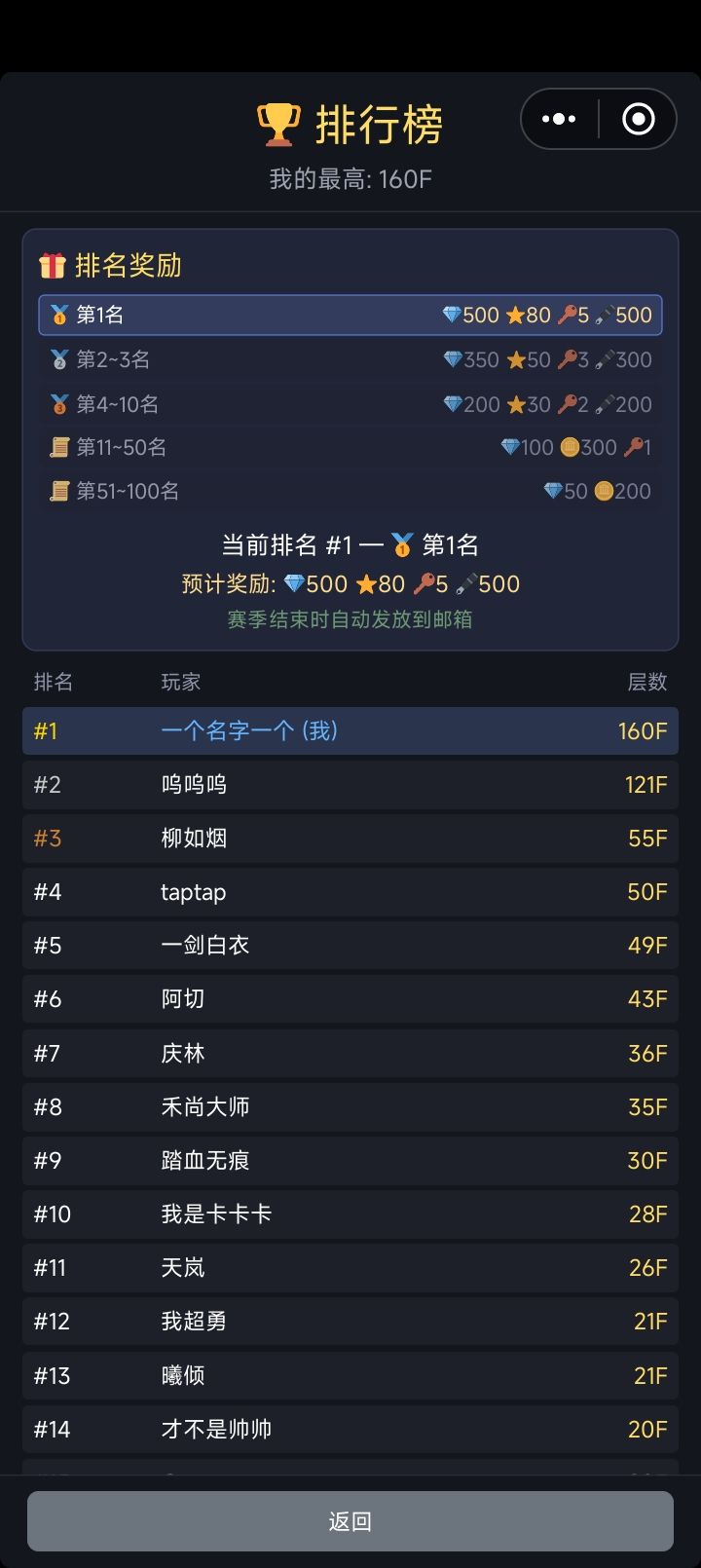Click the key icon on 第2~3名 row
Viewport: 701px width, 1568px height.
coord(570,359)
